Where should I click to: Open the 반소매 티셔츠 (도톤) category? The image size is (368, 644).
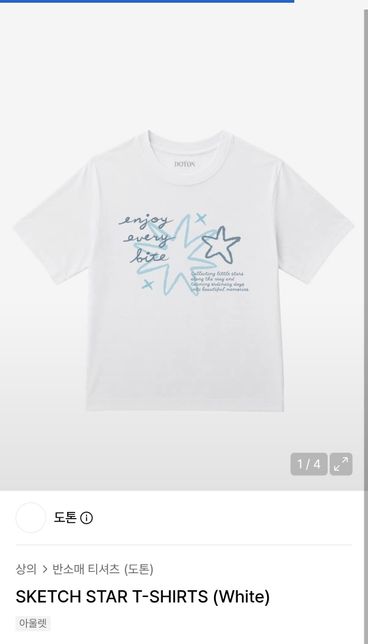point(103,569)
